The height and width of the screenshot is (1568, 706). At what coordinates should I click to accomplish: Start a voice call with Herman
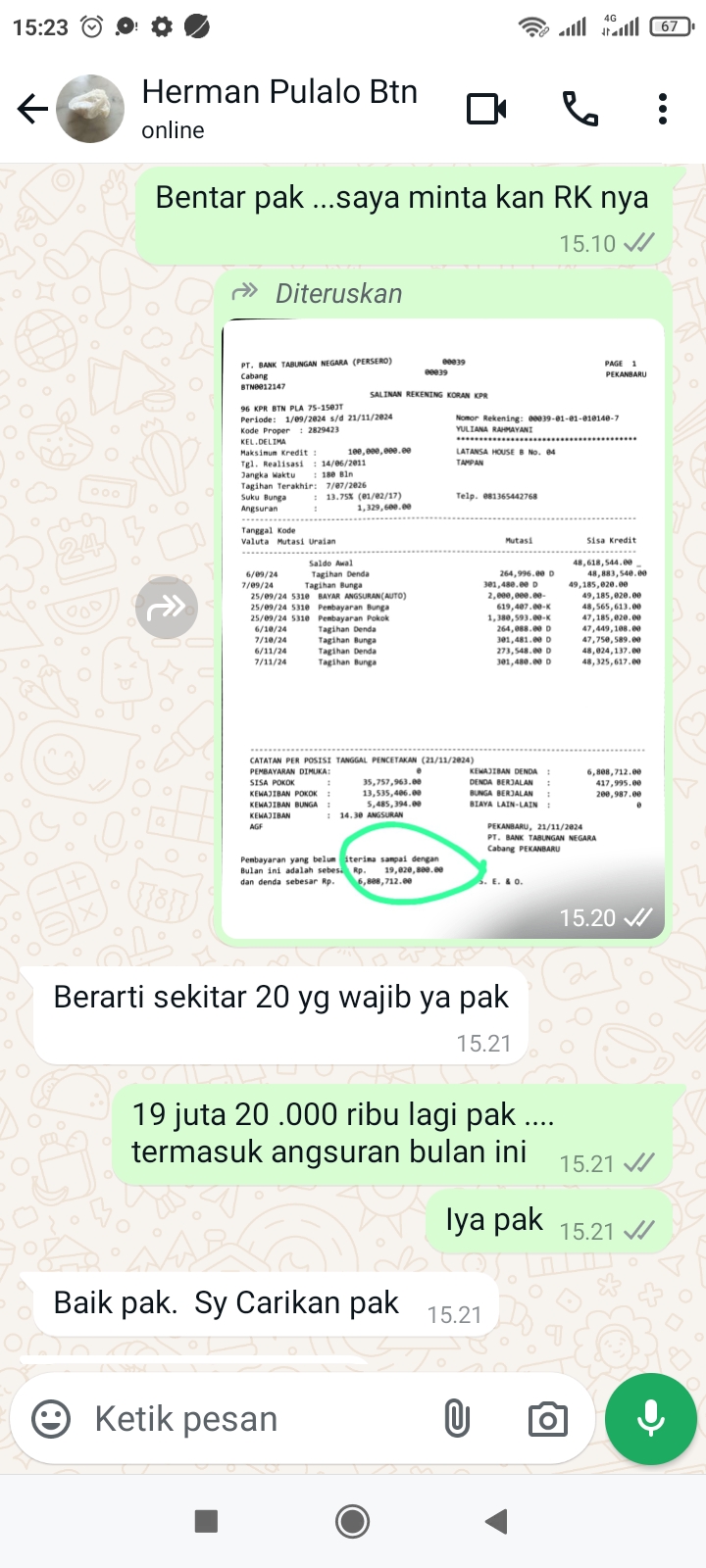coord(580,109)
